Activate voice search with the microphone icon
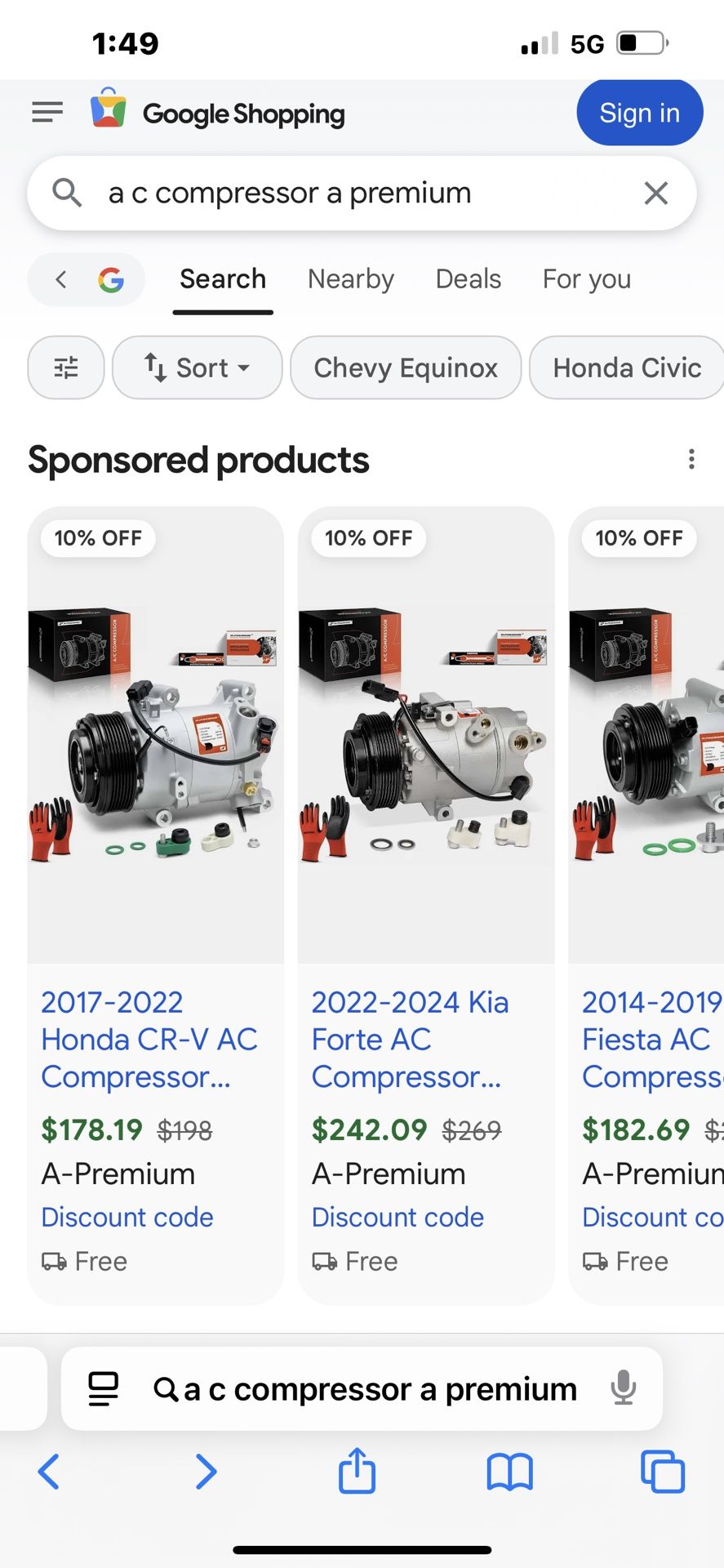Screen dimensions: 724x1568 [x=624, y=1388]
